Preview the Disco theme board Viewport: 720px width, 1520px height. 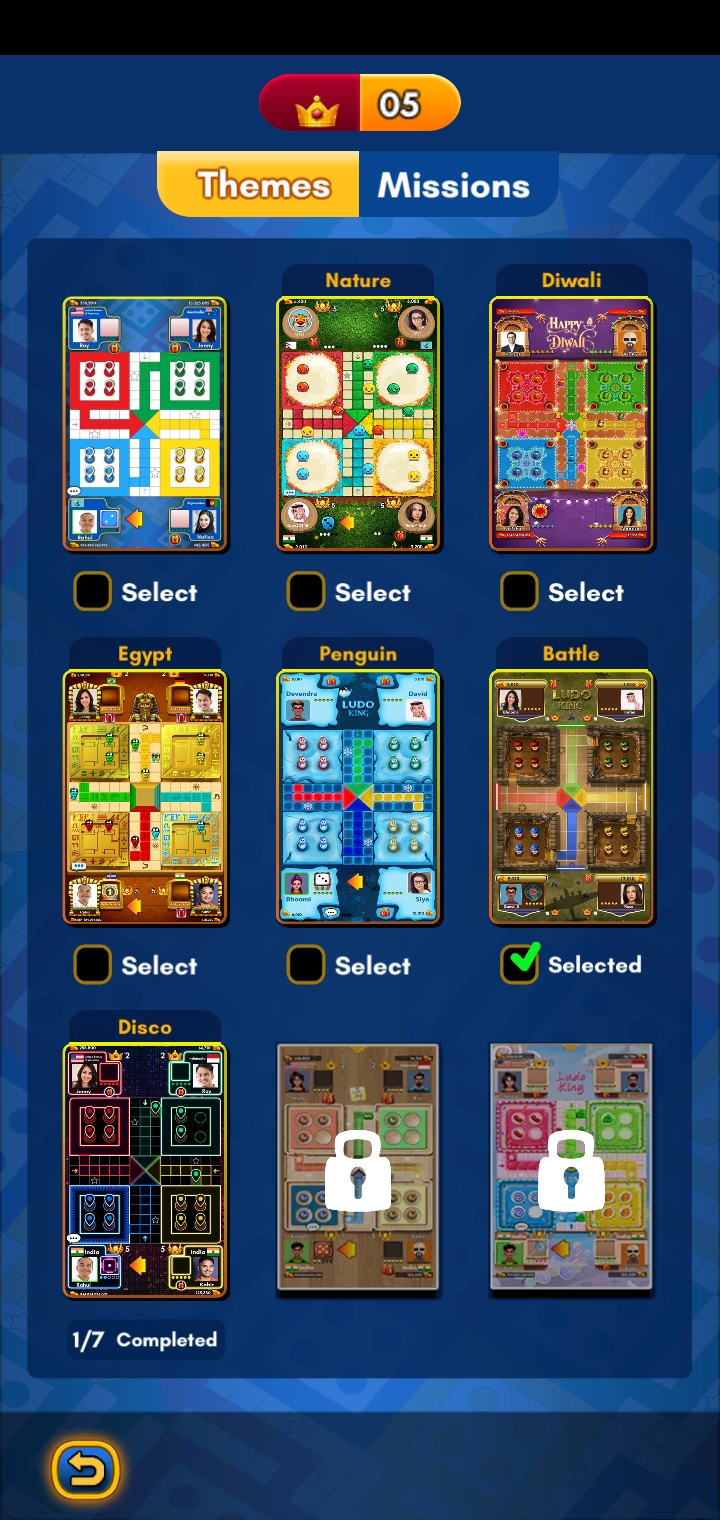point(145,1171)
